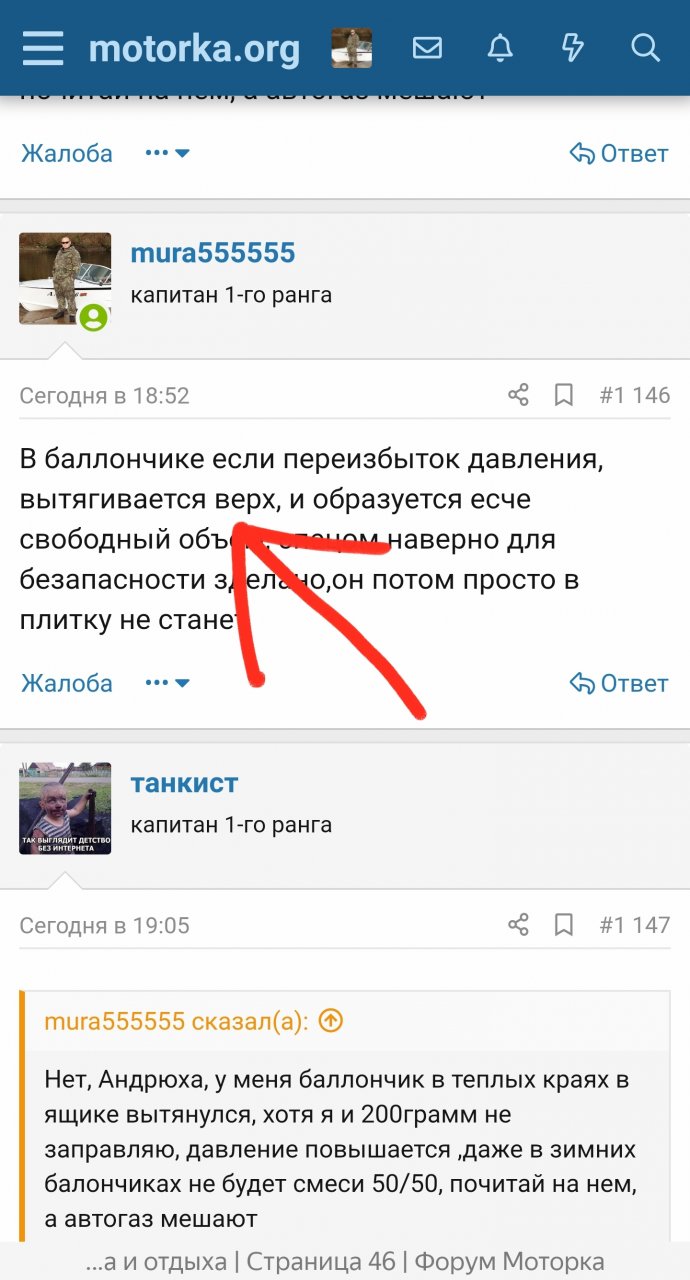
Task: Bookmark post #1 146
Action: pos(564,395)
